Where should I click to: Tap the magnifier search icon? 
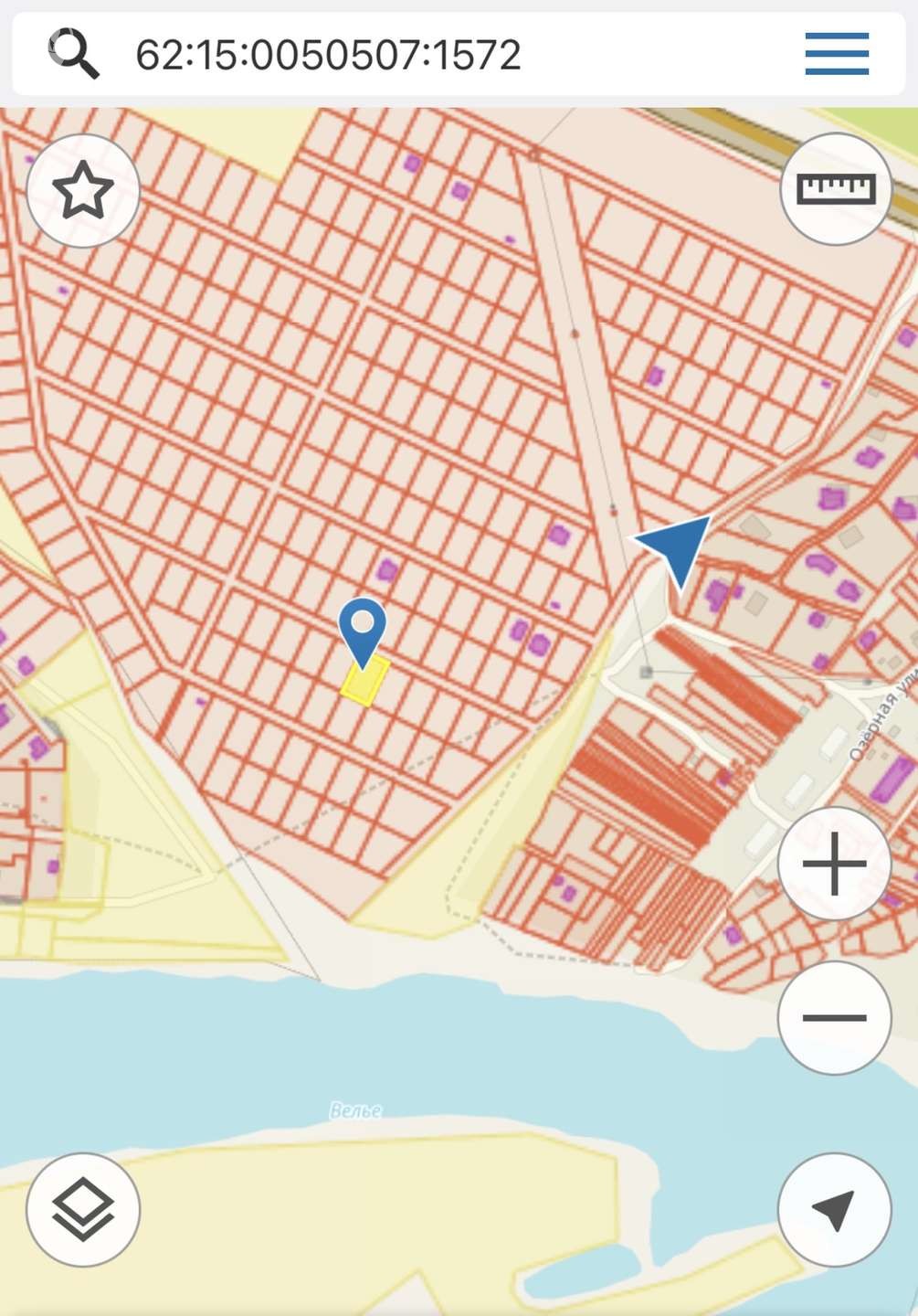coord(74,54)
